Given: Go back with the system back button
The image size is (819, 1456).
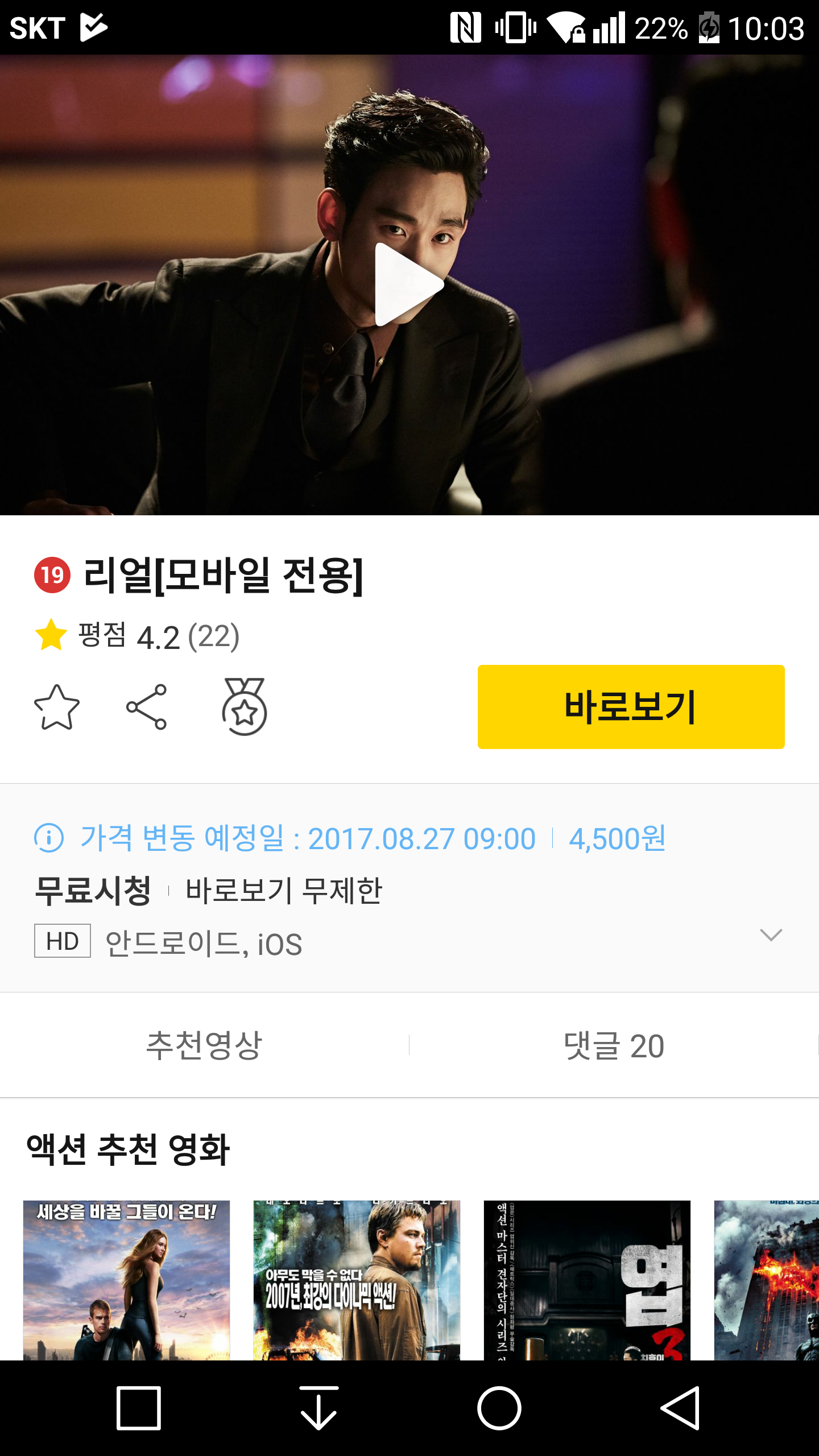Looking at the screenshot, I should pos(680,1408).
